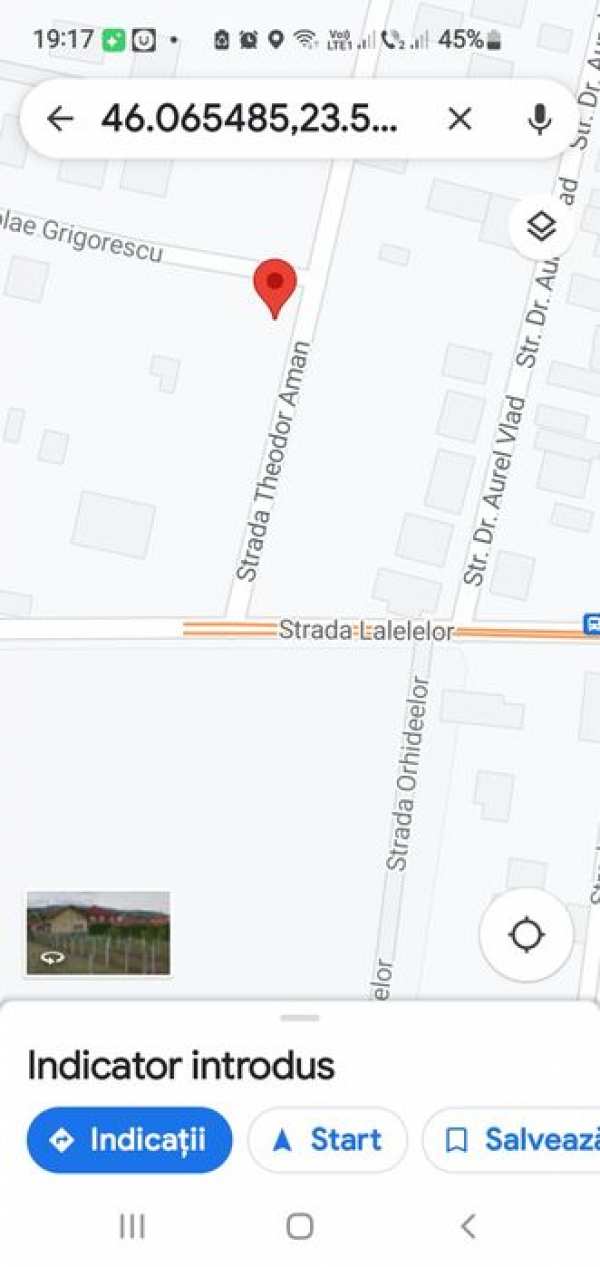Start a voice search with the microphone
Viewport: 600px width, 1267px height.
[x=539, y=120]
